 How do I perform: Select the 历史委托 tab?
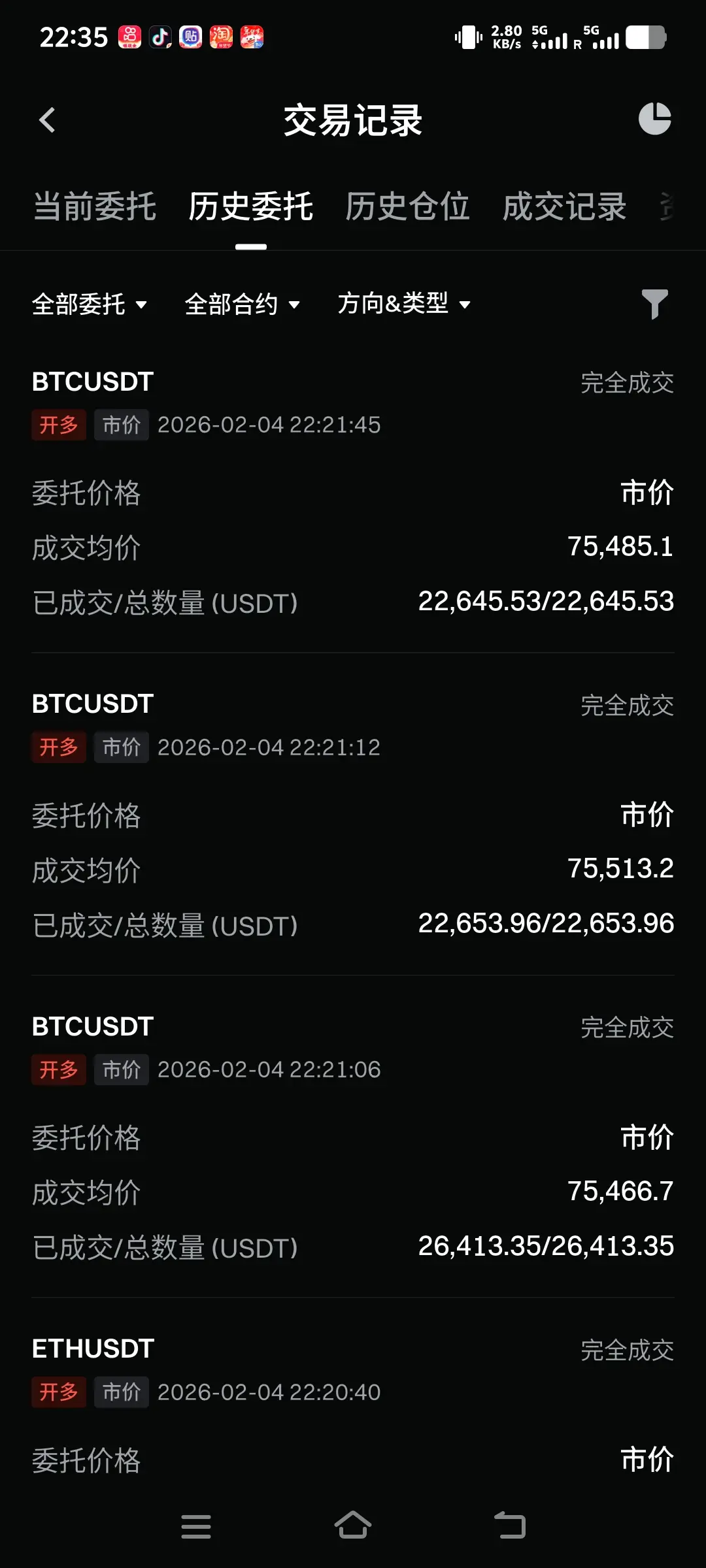(251, 207)
